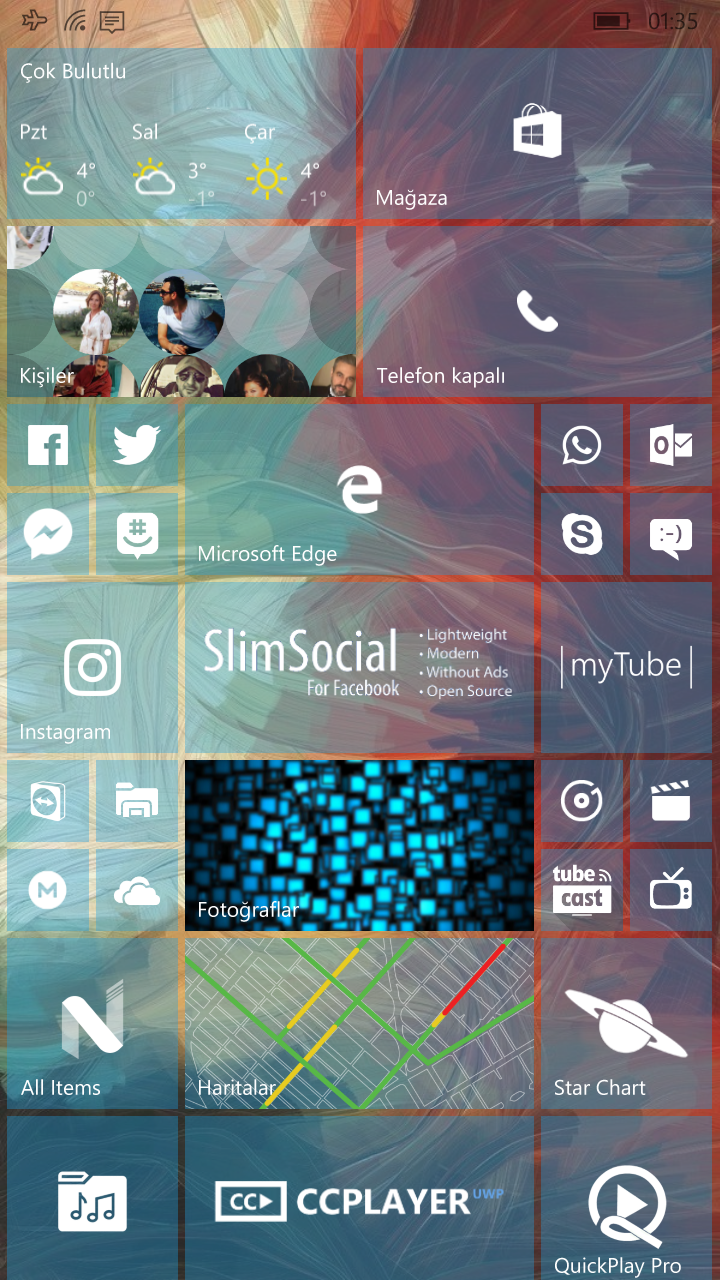
Task: Launch the Twitter app tile
Action: pos(136,445)
